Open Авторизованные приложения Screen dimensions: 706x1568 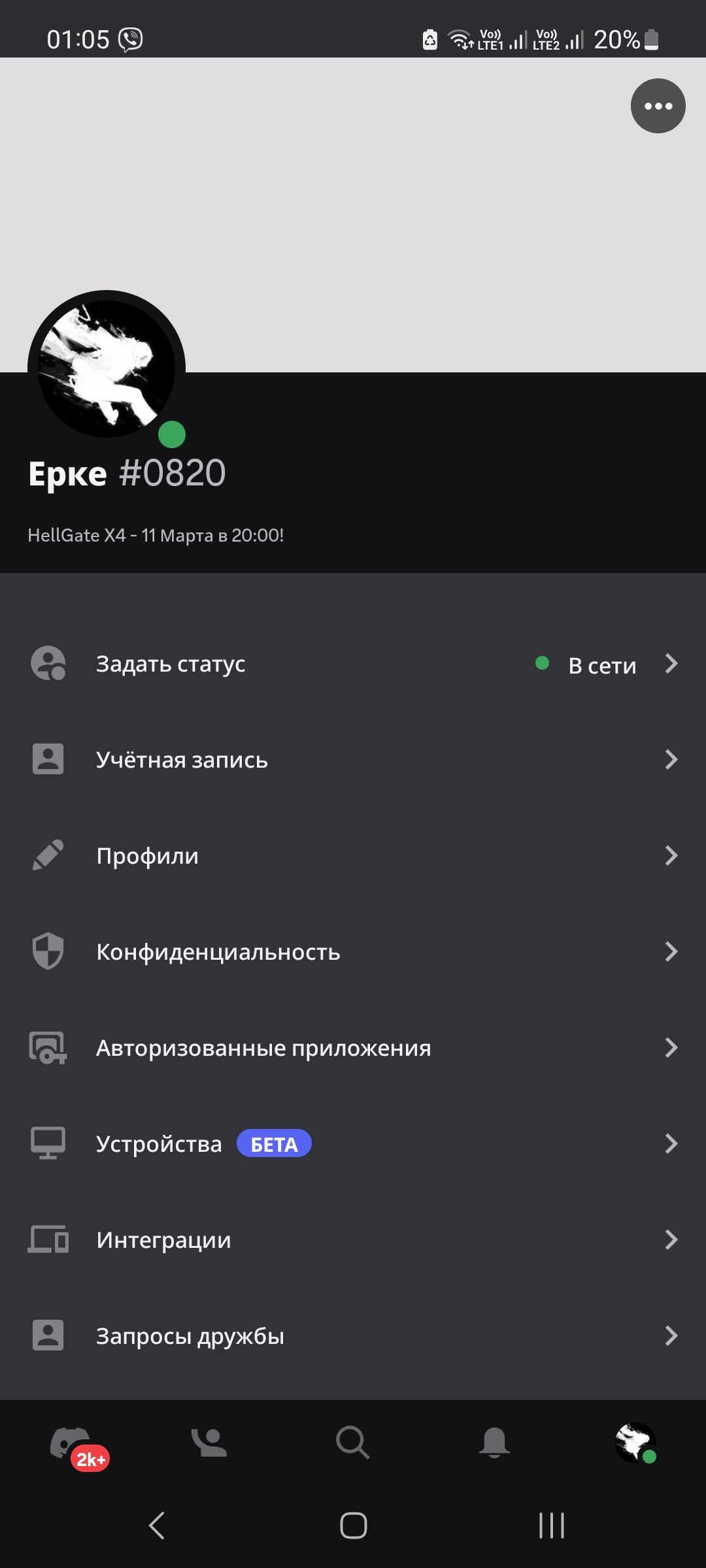(353, 1048)
